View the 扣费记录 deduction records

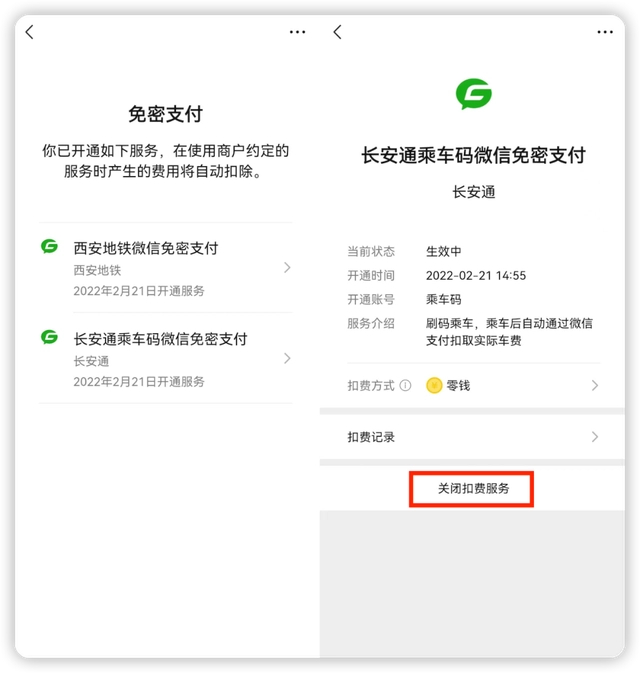[x=472, y=437]
